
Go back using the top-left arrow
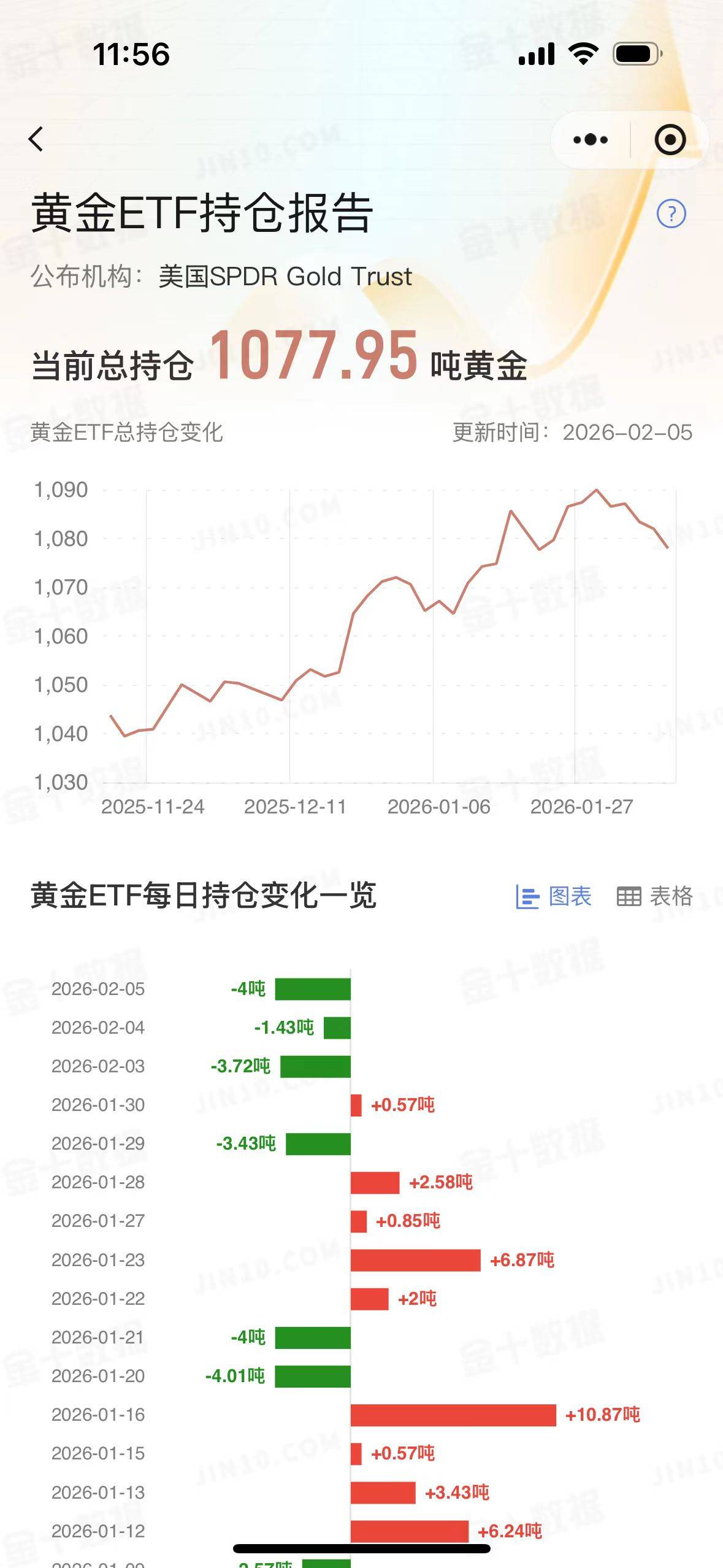[37, 139]
